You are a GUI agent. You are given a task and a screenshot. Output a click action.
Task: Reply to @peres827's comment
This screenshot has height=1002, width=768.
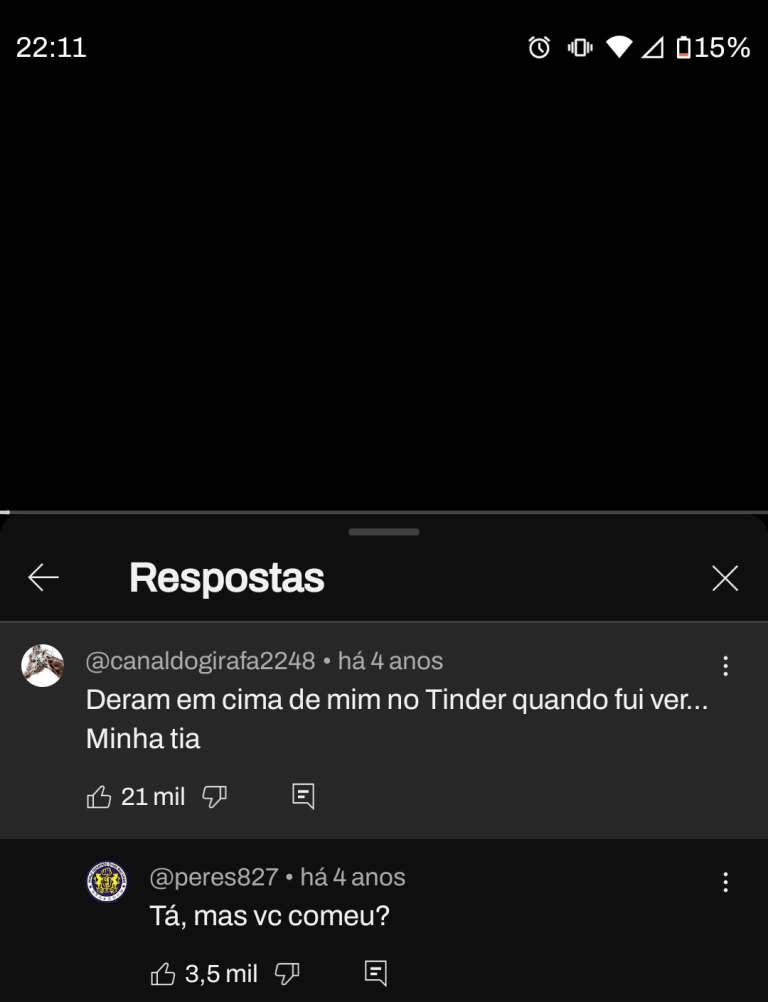(x=375, y=973)
